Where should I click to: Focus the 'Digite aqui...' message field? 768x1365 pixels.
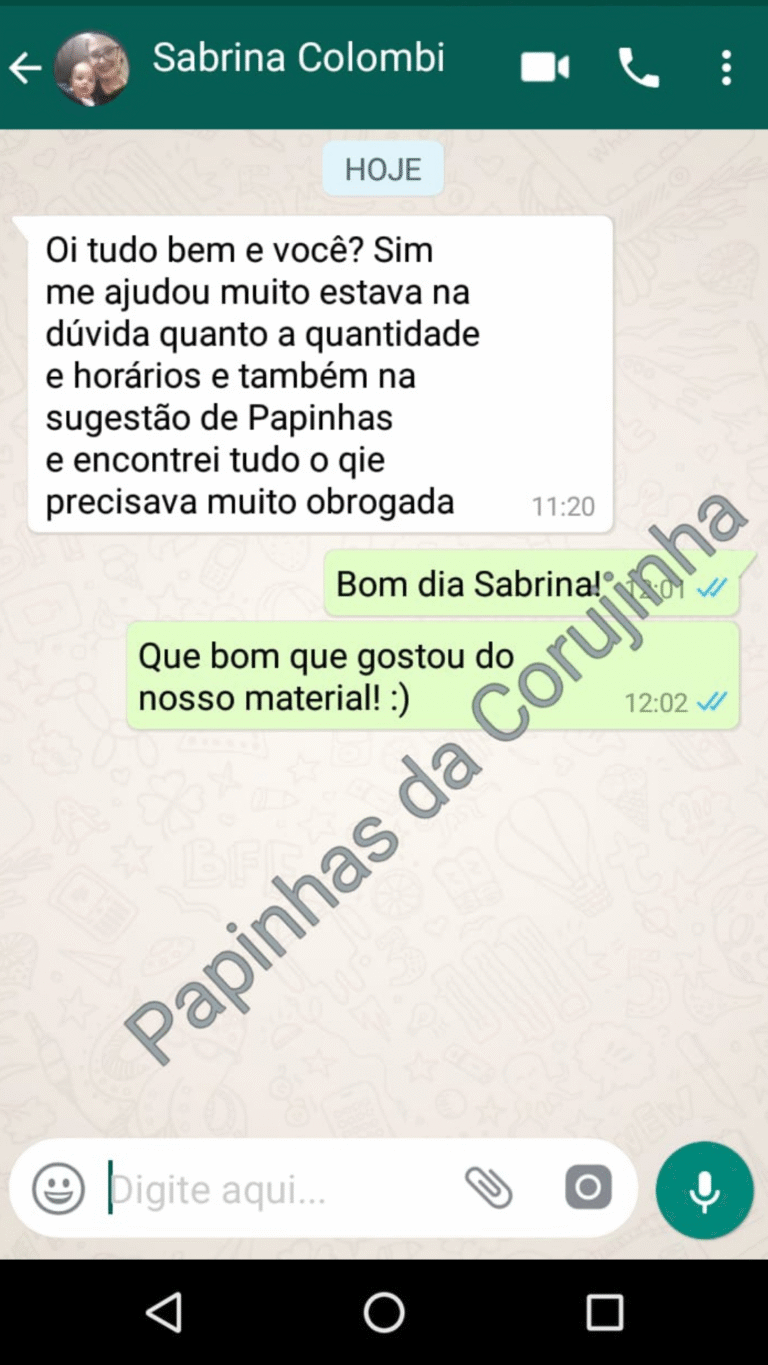tap(270, 1190)
